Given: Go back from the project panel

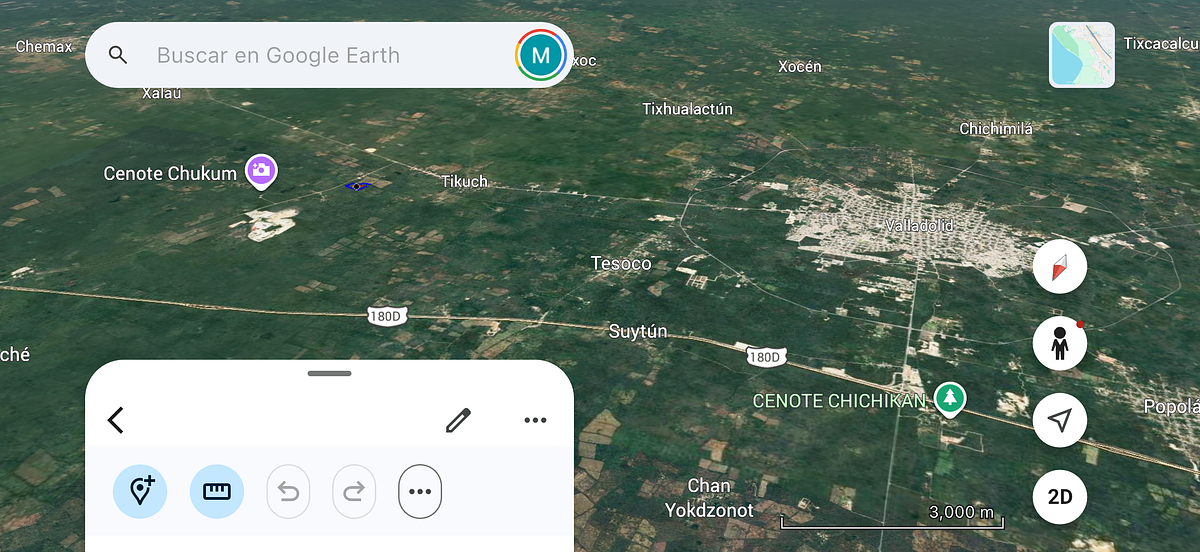Looking at the screenshot, I should click(x=116, y=420).
